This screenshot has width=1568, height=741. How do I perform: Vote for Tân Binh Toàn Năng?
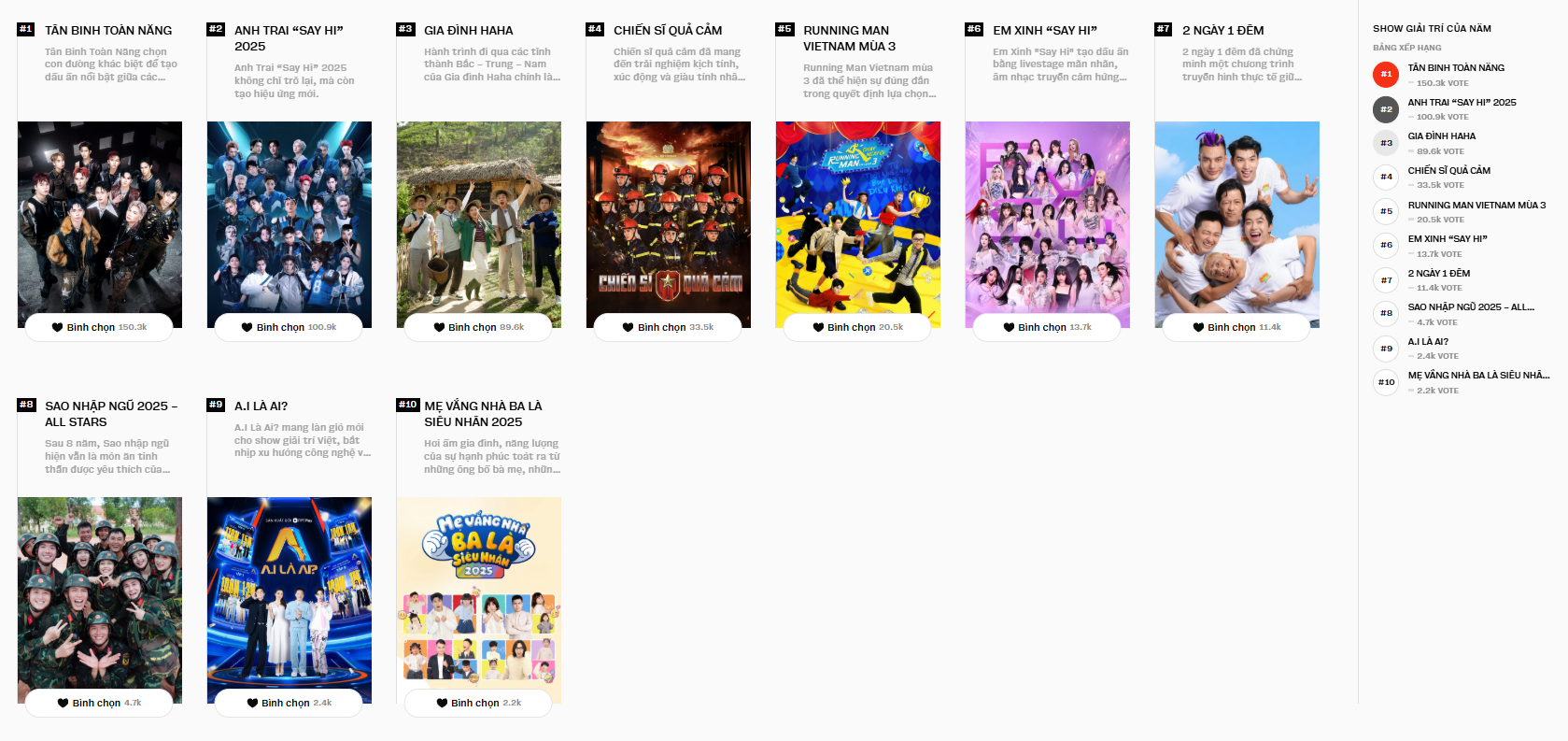click(99, 327)
